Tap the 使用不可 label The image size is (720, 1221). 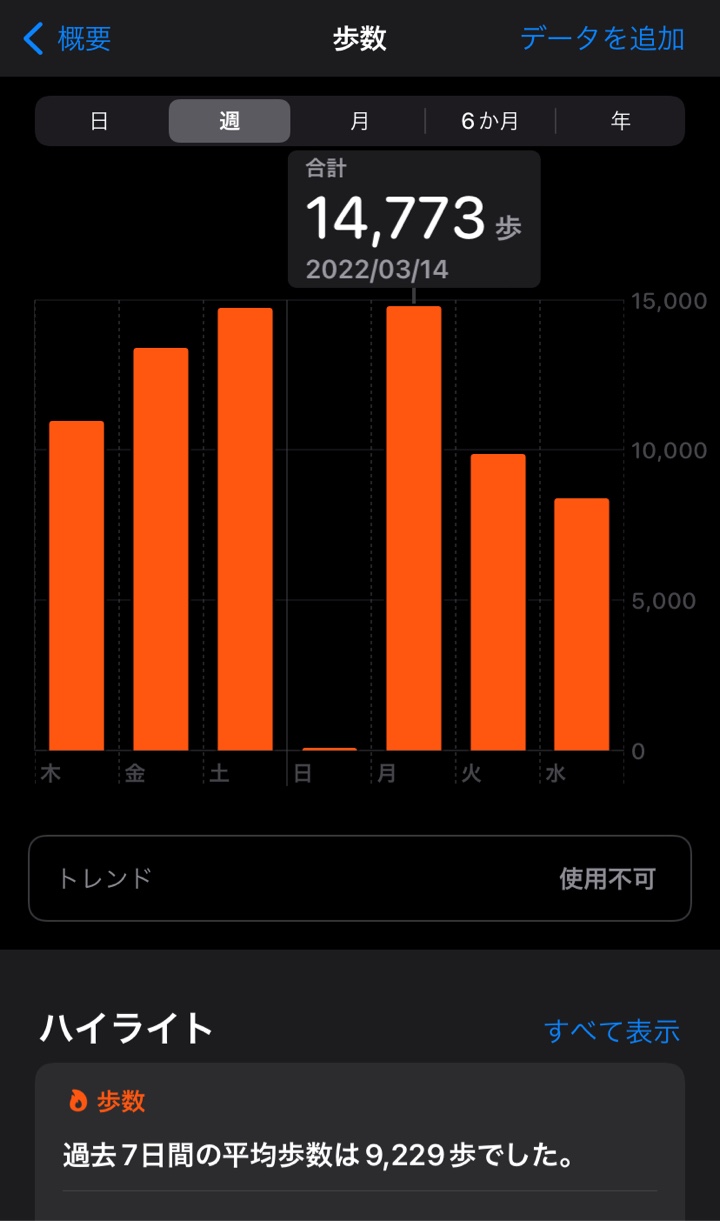click(608, 877)
